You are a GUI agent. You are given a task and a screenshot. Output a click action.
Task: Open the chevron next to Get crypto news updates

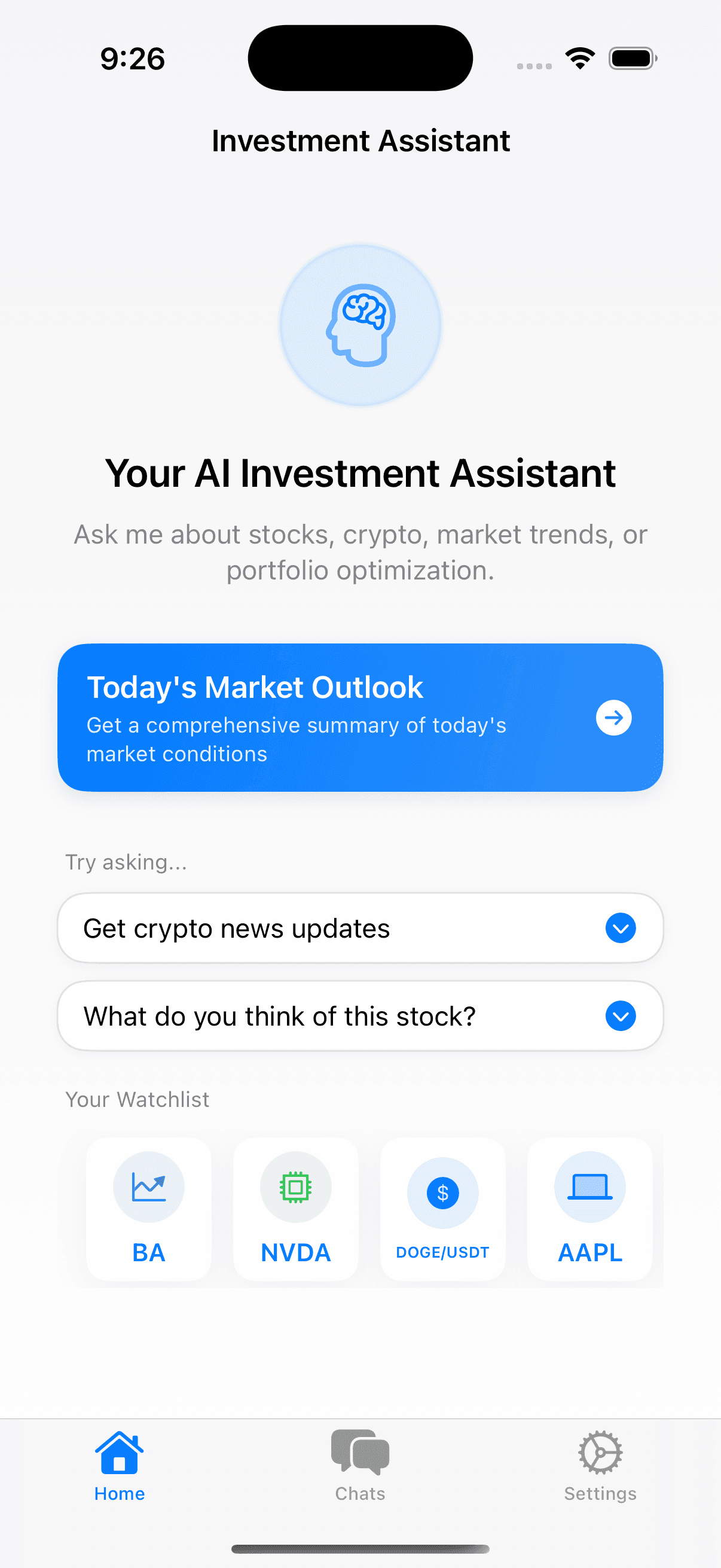[620, 928]
